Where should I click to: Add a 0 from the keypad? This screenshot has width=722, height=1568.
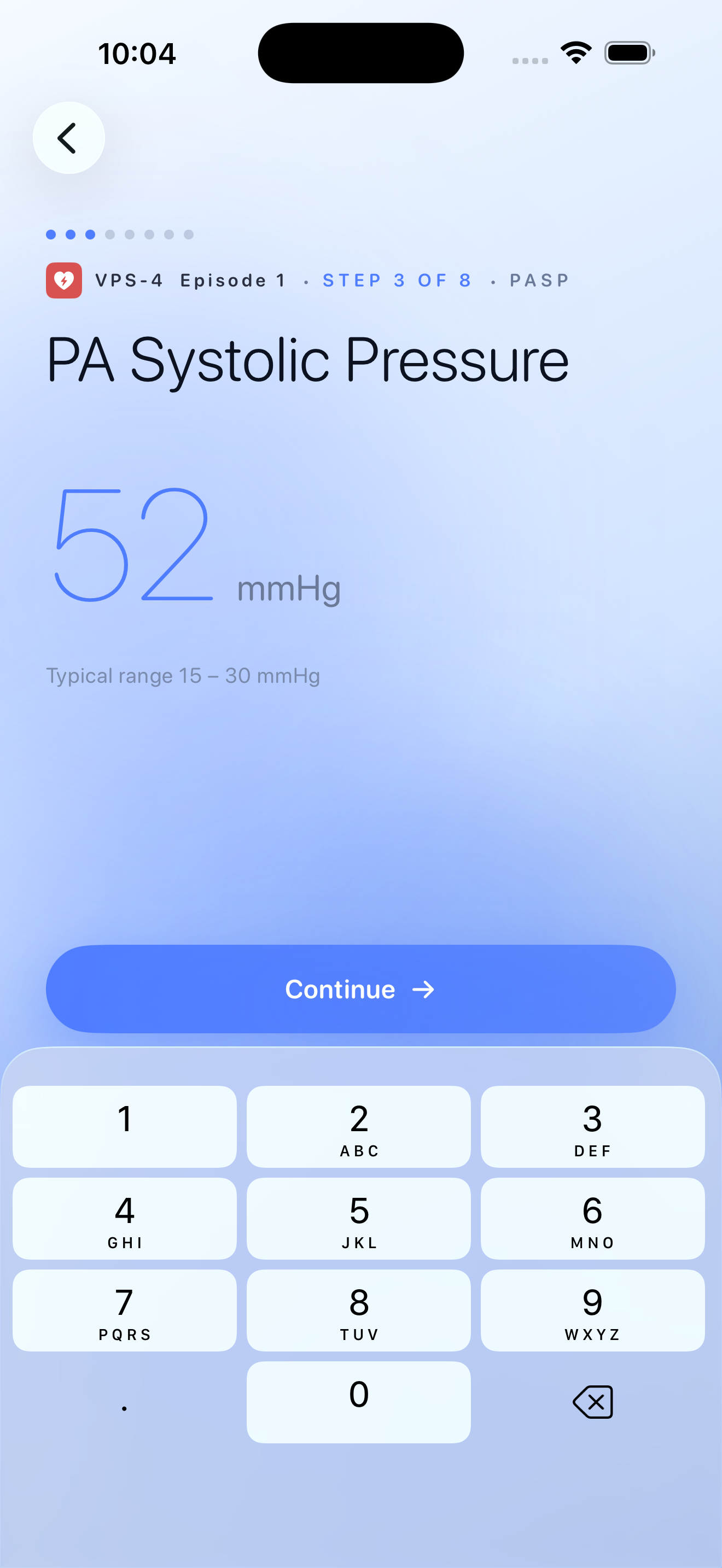click(x=359, y=1402)
